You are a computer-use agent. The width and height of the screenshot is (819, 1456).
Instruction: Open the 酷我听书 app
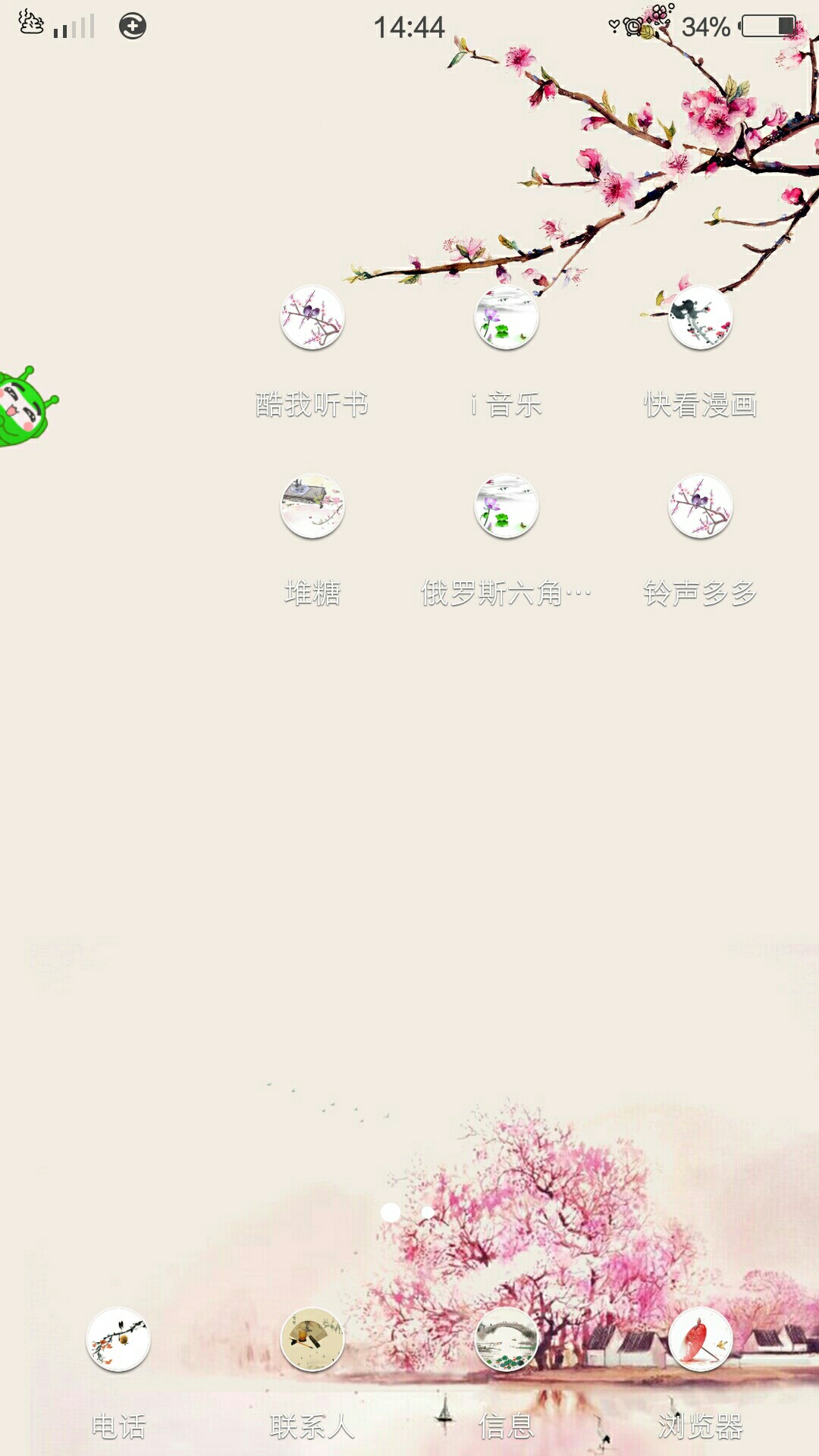click(312, 318)
